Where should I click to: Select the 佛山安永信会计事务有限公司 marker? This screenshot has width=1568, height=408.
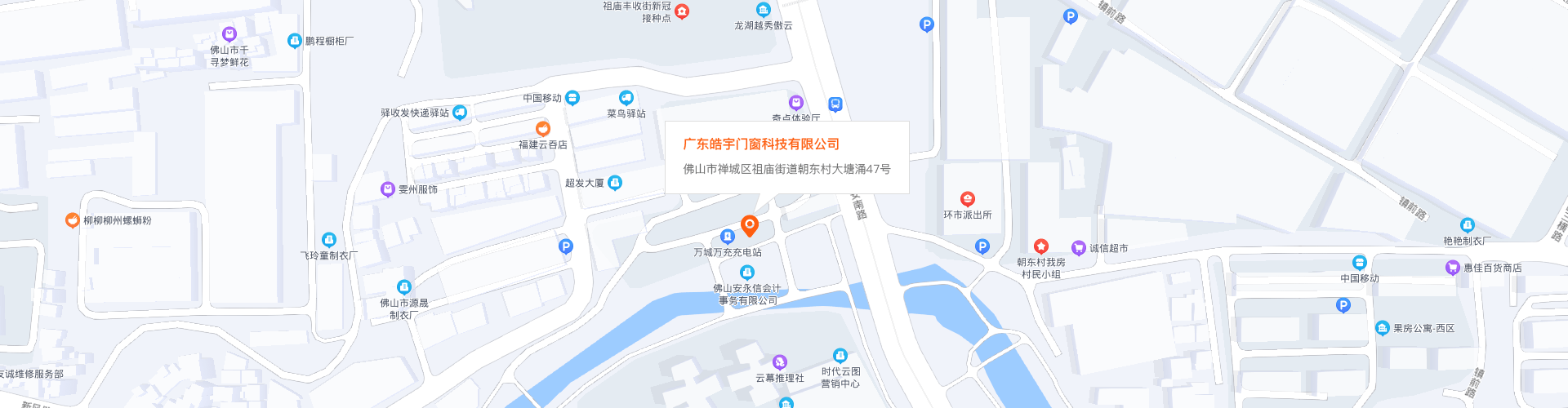click(746, 273)
